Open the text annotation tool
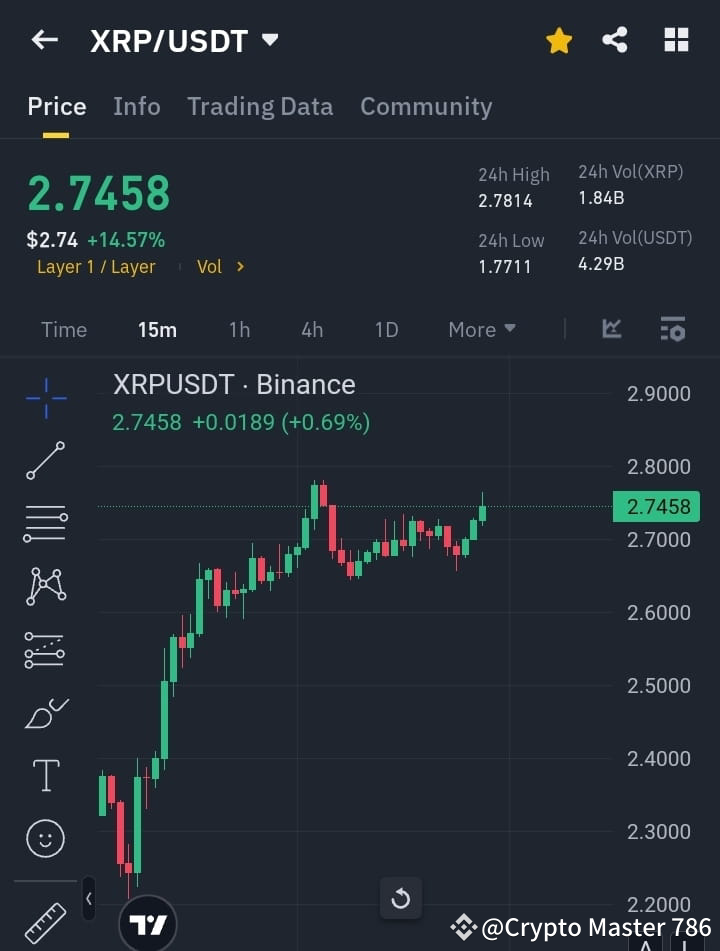Screen dimensions: 720x951 44,775
